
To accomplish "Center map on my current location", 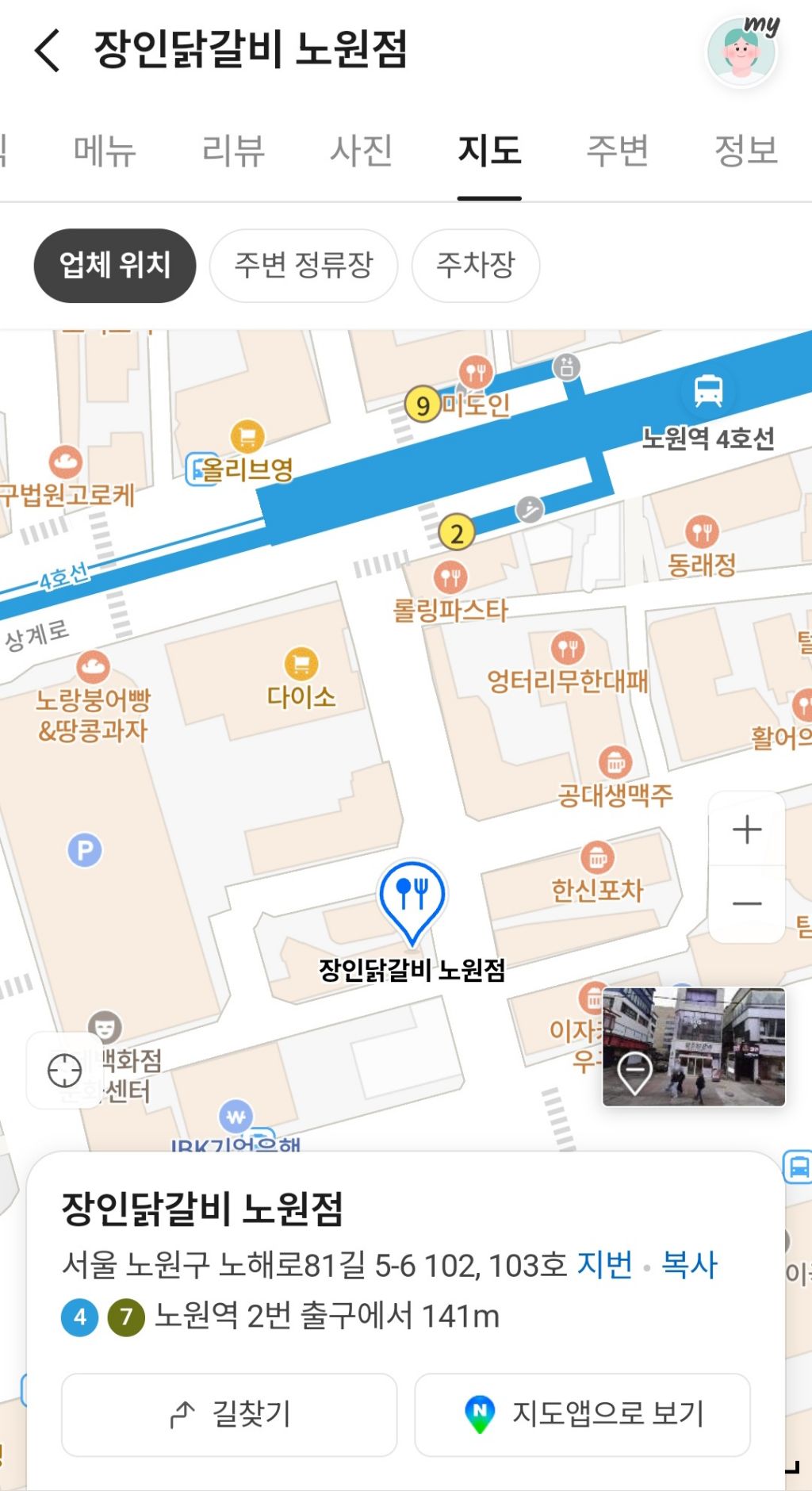I will point(64,1071).
